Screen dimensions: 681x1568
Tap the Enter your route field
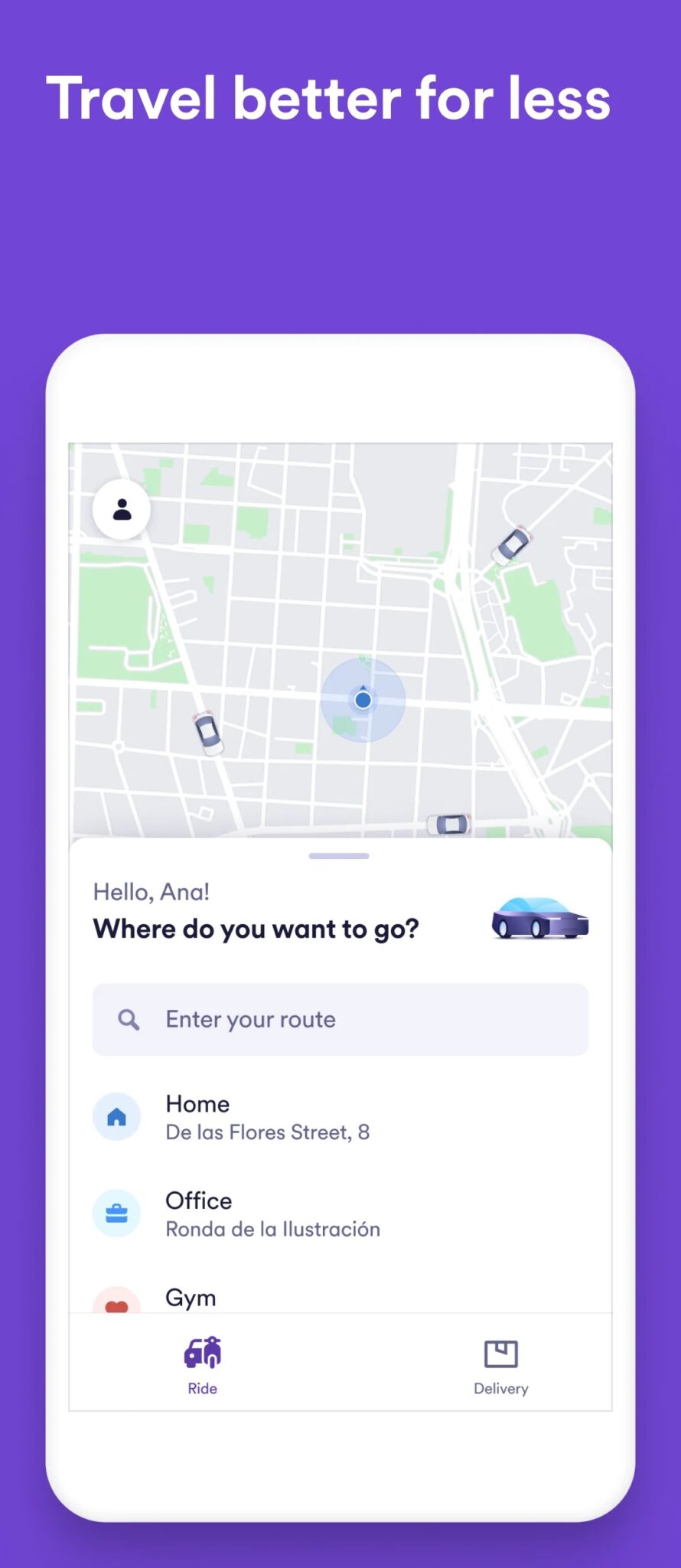pos(339,1018)
